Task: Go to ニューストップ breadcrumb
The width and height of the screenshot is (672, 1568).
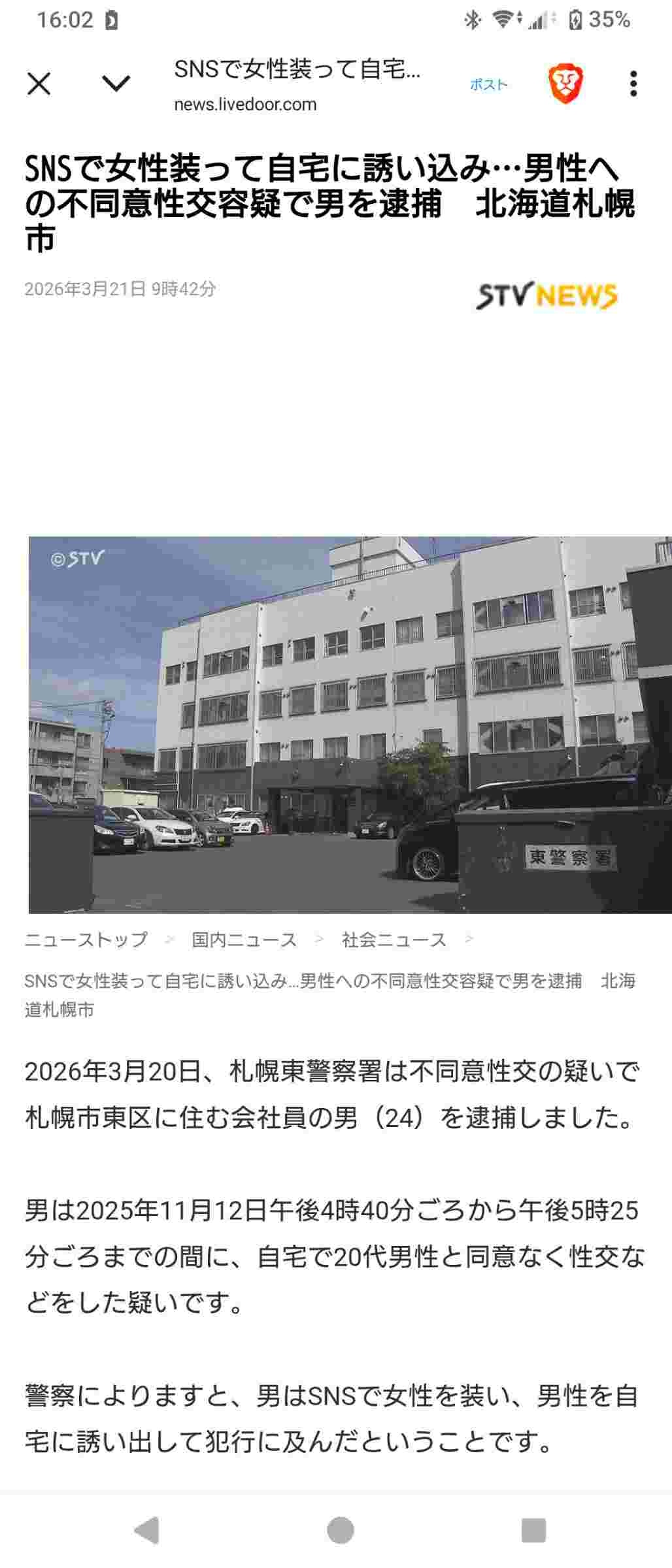Action: coord(86,939)
